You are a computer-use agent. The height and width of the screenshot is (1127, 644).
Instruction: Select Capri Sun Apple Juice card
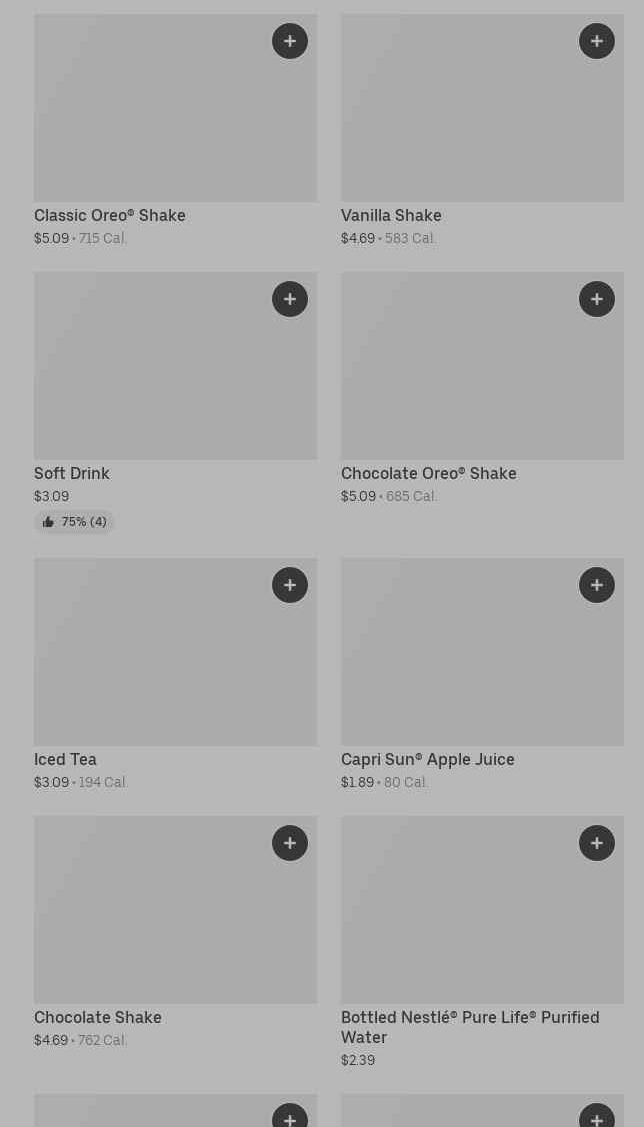point(482,675)
